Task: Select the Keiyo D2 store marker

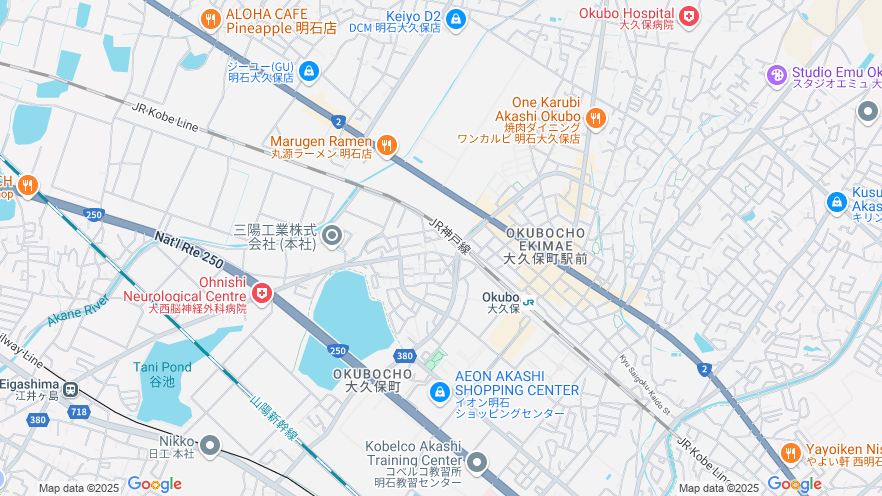Action: 456,18
